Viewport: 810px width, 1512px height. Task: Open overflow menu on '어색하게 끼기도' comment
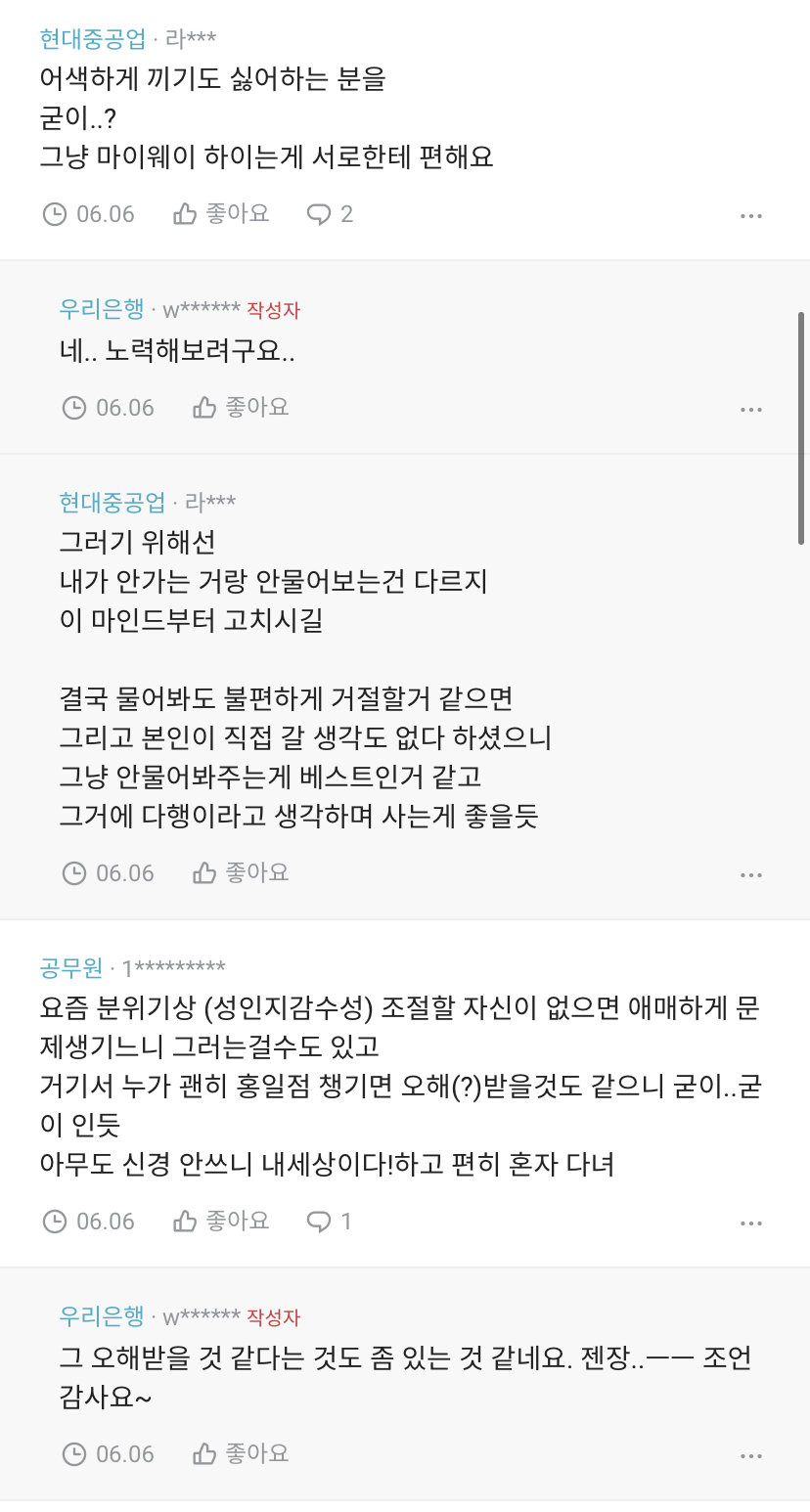(750, 216)
